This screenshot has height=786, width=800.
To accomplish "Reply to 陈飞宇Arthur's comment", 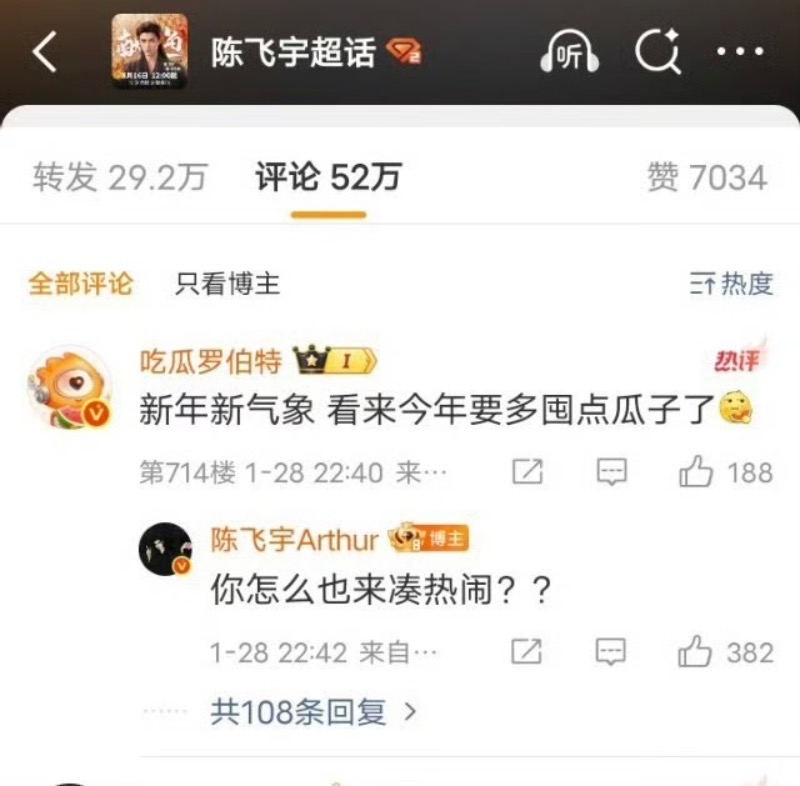I will 611,653.
